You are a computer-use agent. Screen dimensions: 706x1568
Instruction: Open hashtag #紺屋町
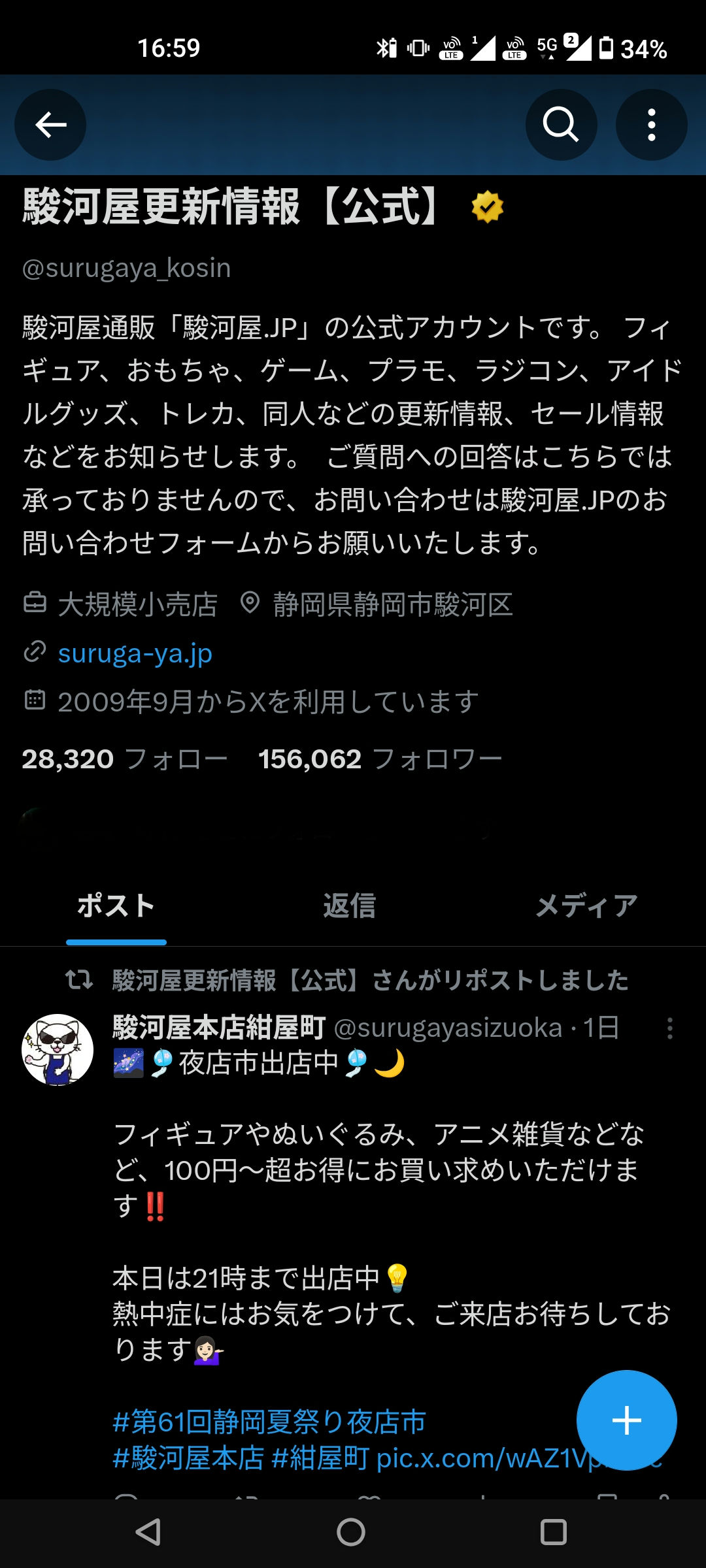(320, 1458)
